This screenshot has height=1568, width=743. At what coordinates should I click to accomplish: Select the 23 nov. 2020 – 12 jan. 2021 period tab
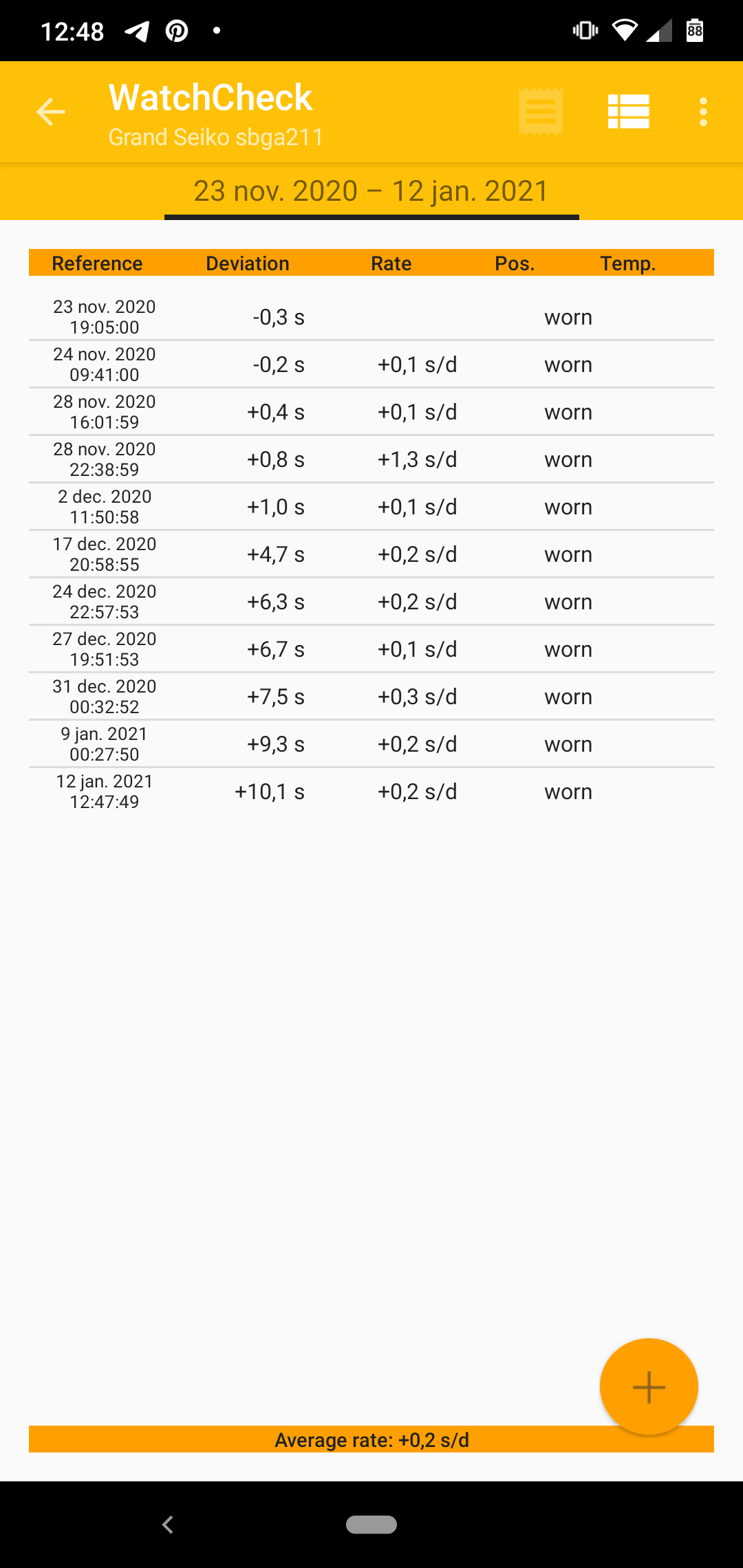click(x=371, y=191)
